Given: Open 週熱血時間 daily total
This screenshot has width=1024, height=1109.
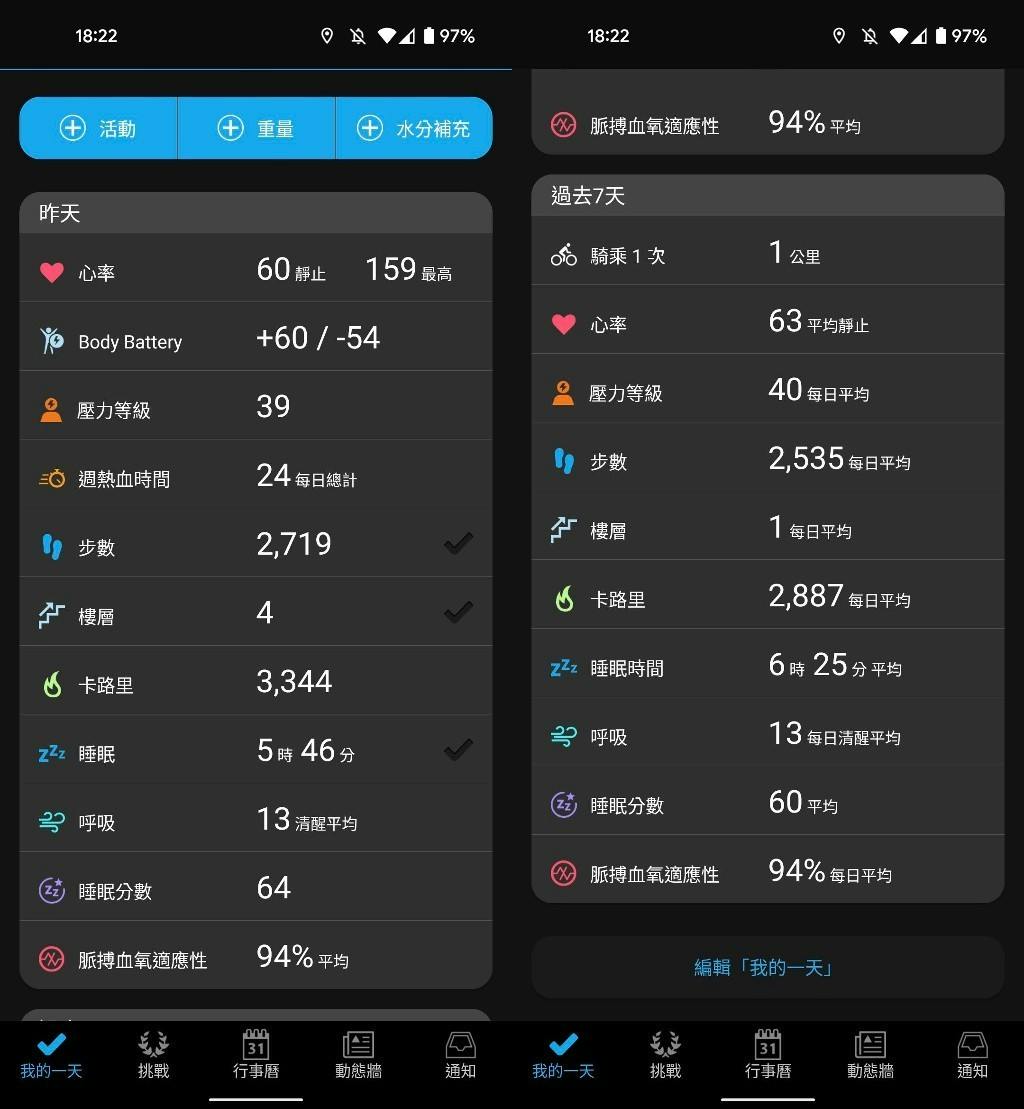Looking at the screenshot, I should point(255,478).
